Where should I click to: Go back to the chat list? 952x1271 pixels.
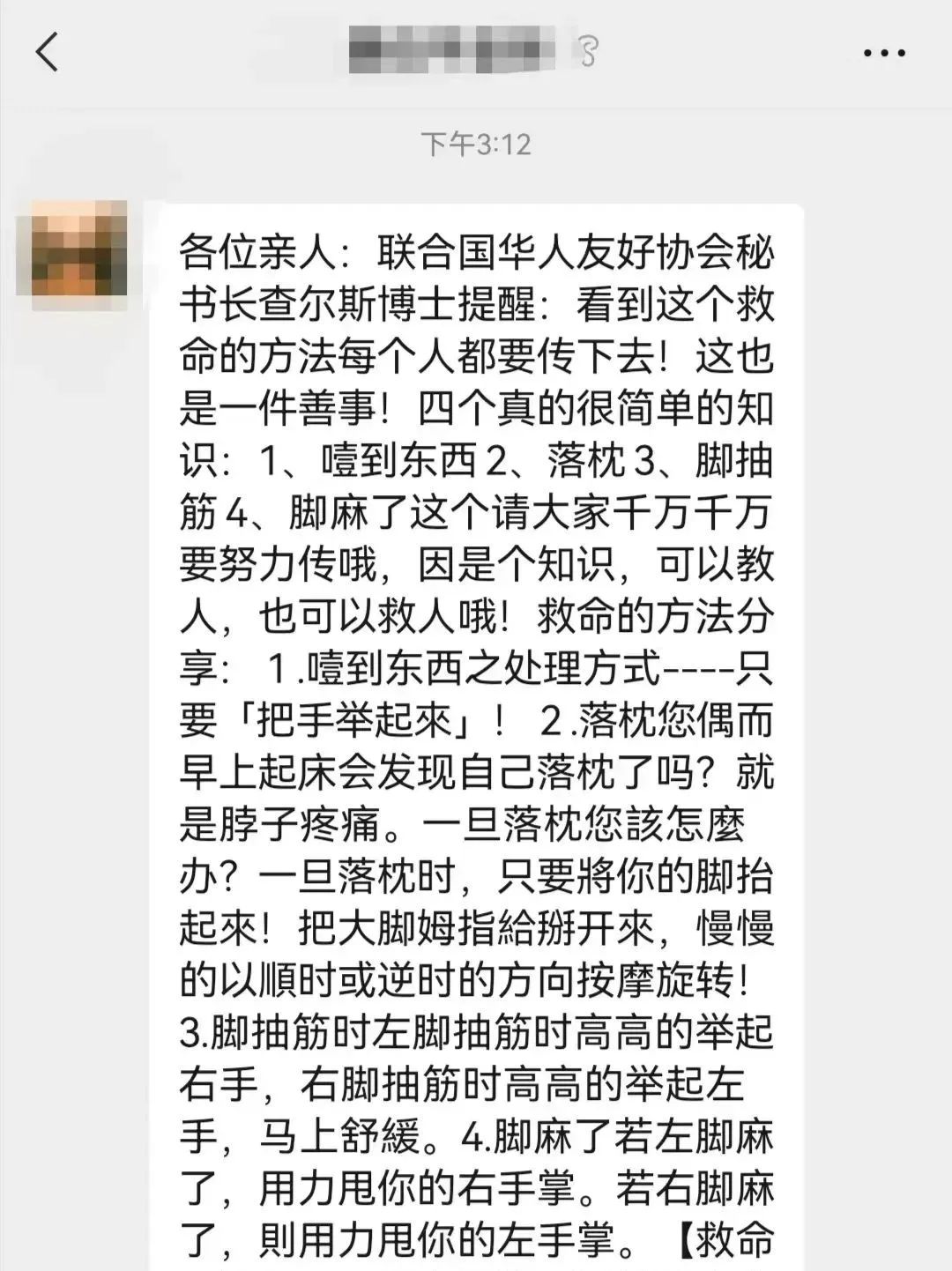coord(48,52)
